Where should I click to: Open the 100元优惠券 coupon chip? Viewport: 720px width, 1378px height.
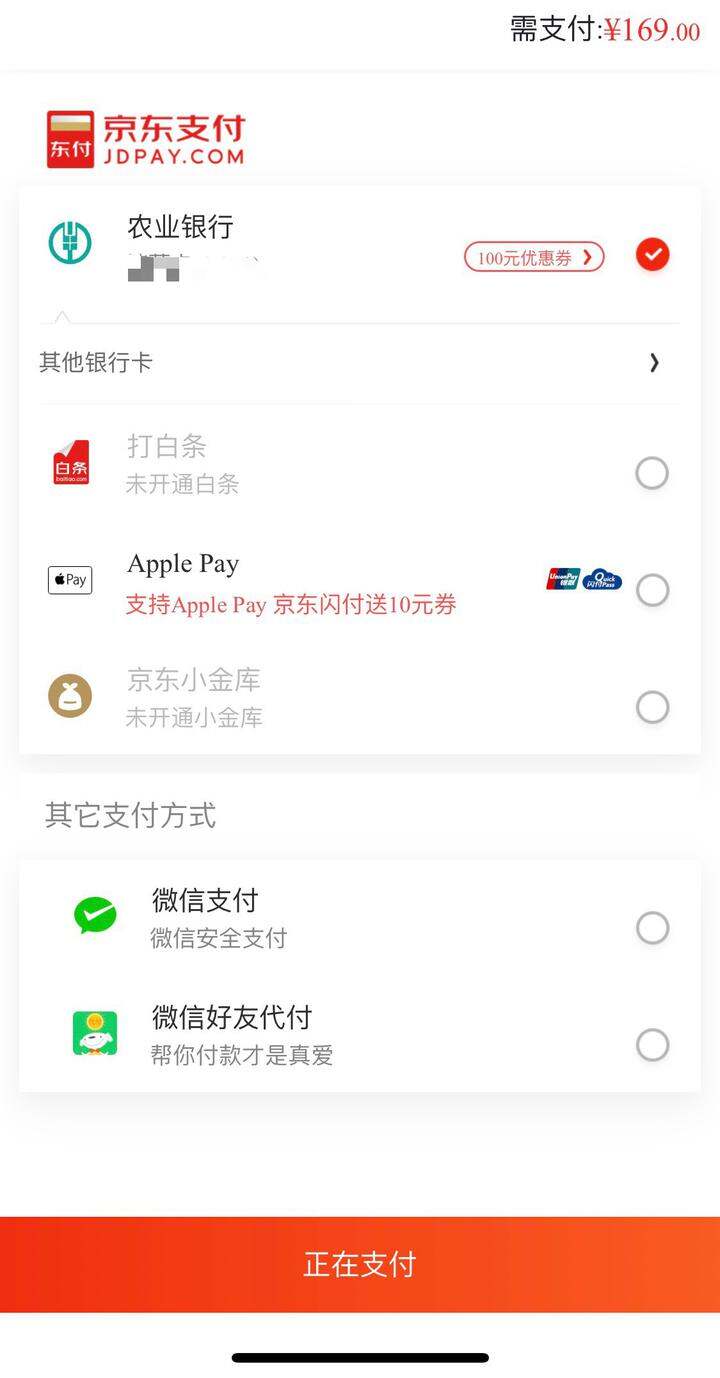(x=534, y=258)
